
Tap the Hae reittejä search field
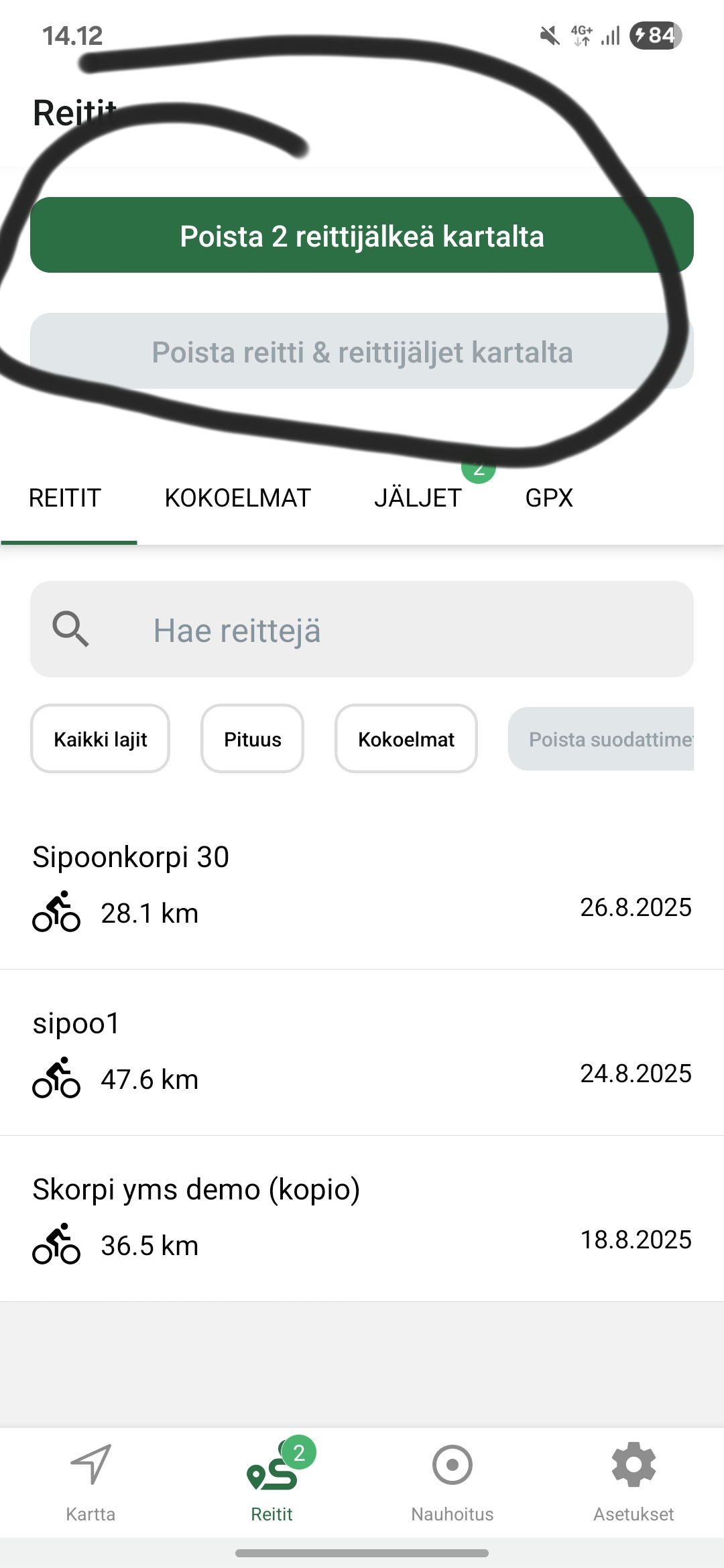362,629
